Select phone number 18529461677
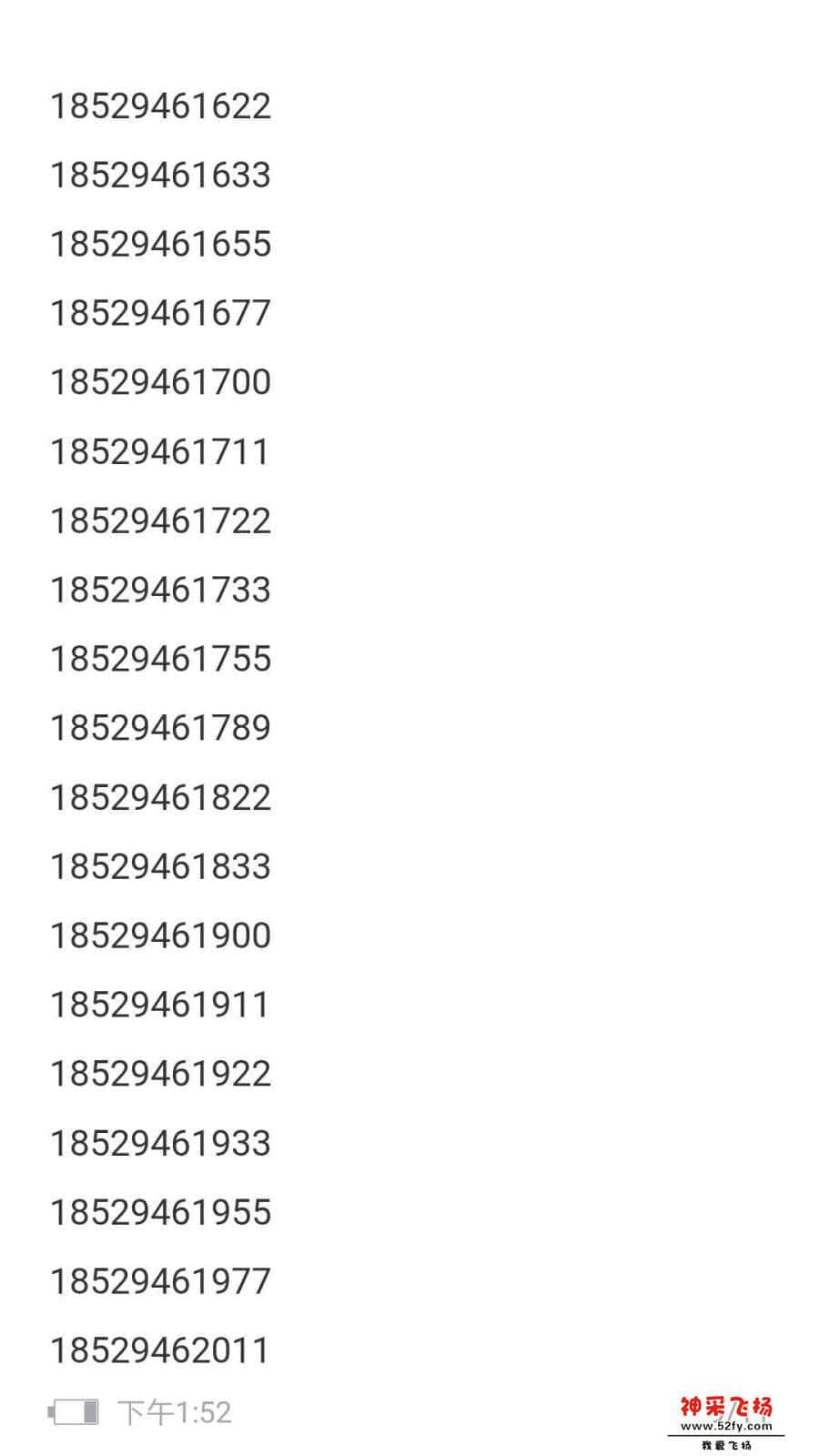Screen dimensions: 819x1456 159,312
